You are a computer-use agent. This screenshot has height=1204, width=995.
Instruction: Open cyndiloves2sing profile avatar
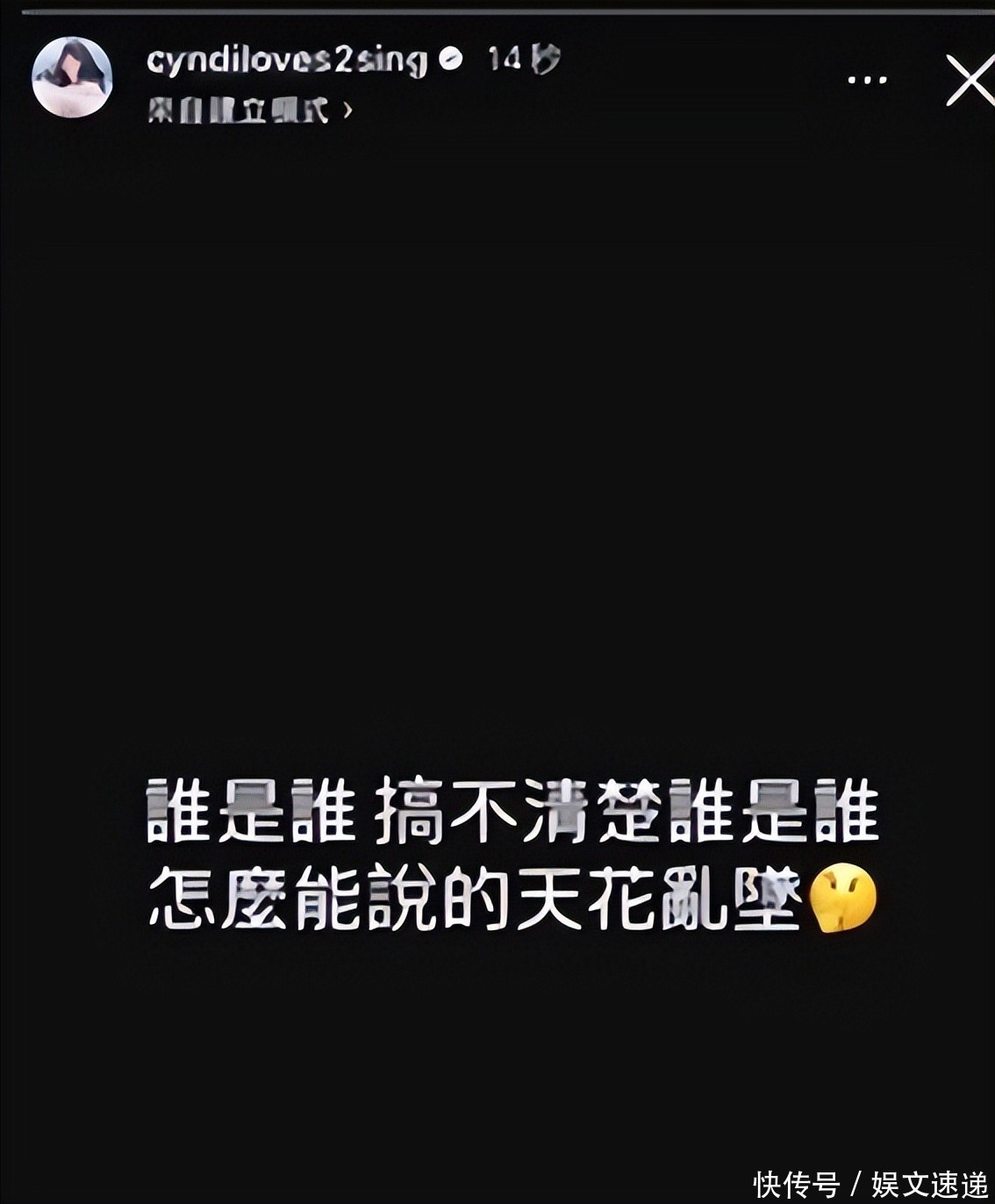[x=72, y=77]
